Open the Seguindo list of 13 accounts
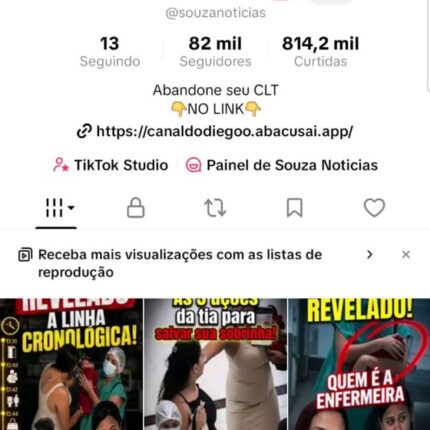The image size is (430, 430). pyautogui.click(x=110, y=52)
